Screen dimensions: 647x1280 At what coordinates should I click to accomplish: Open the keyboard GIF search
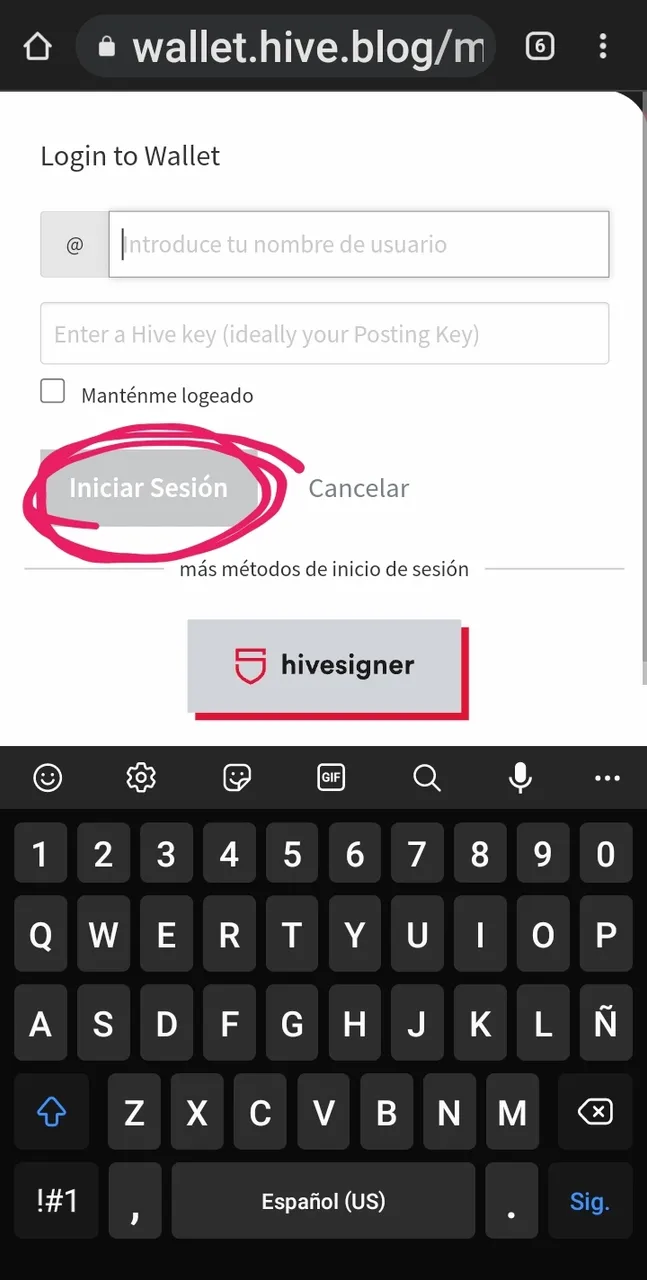[x=331, y=778]
